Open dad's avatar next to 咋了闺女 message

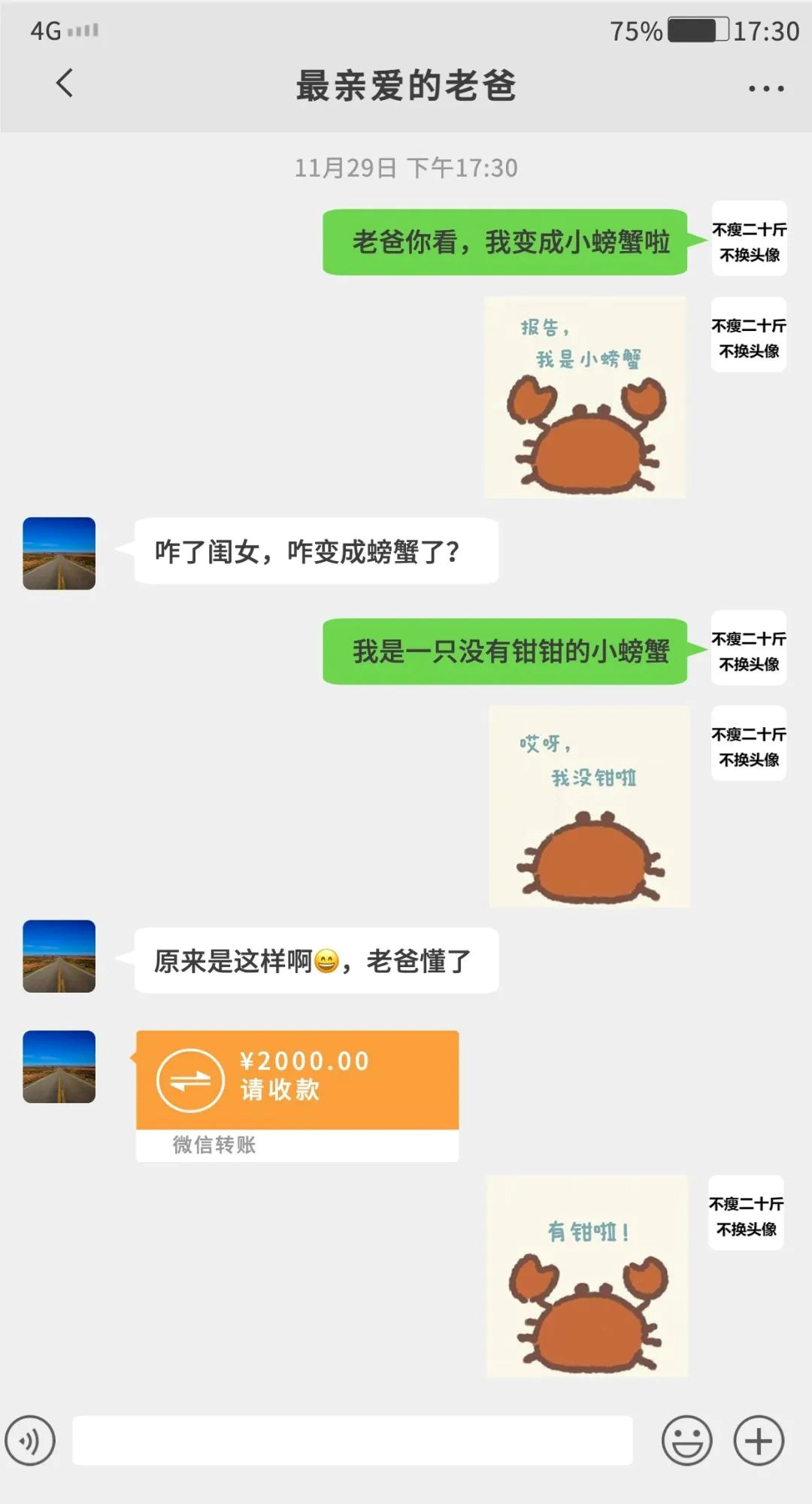tap(59, 553)
